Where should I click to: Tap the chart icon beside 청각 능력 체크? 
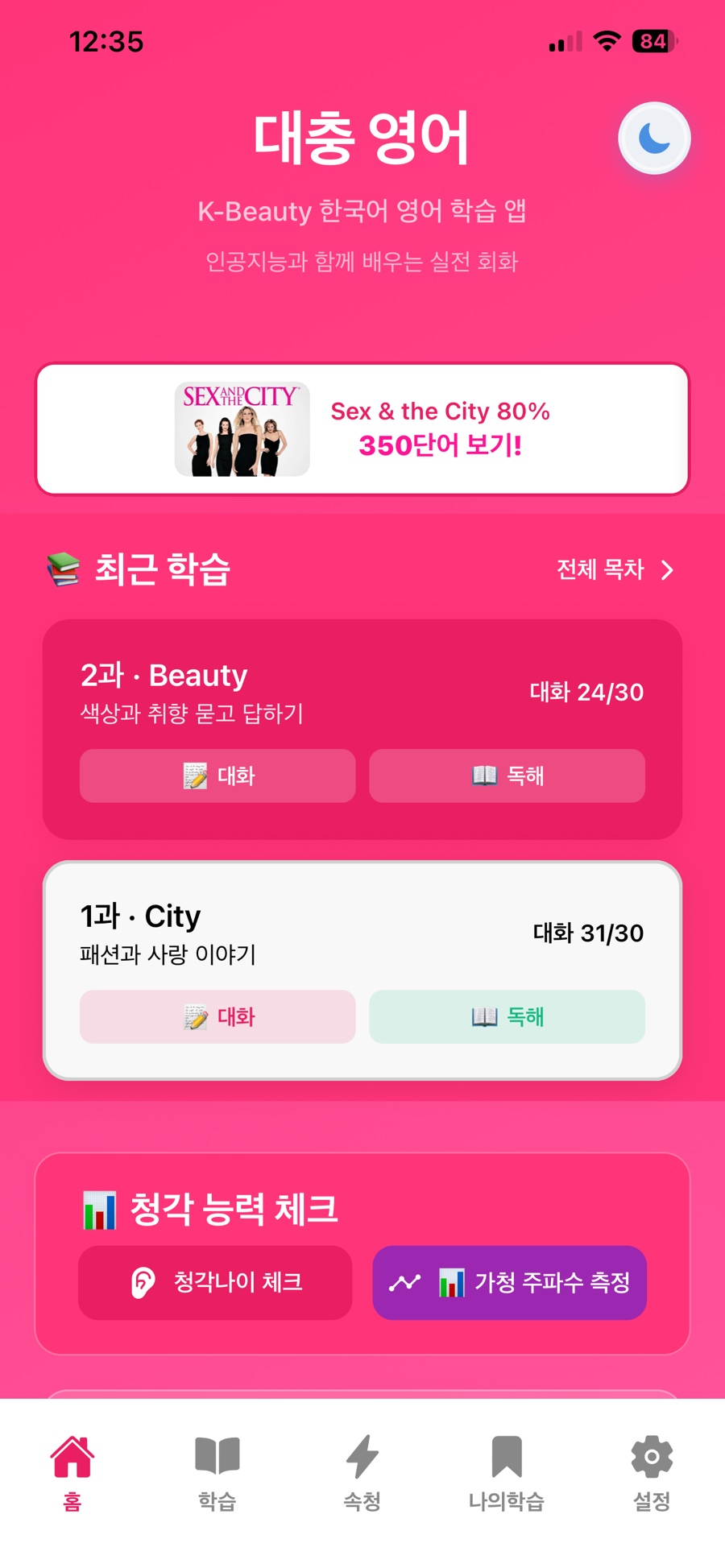98,1207
